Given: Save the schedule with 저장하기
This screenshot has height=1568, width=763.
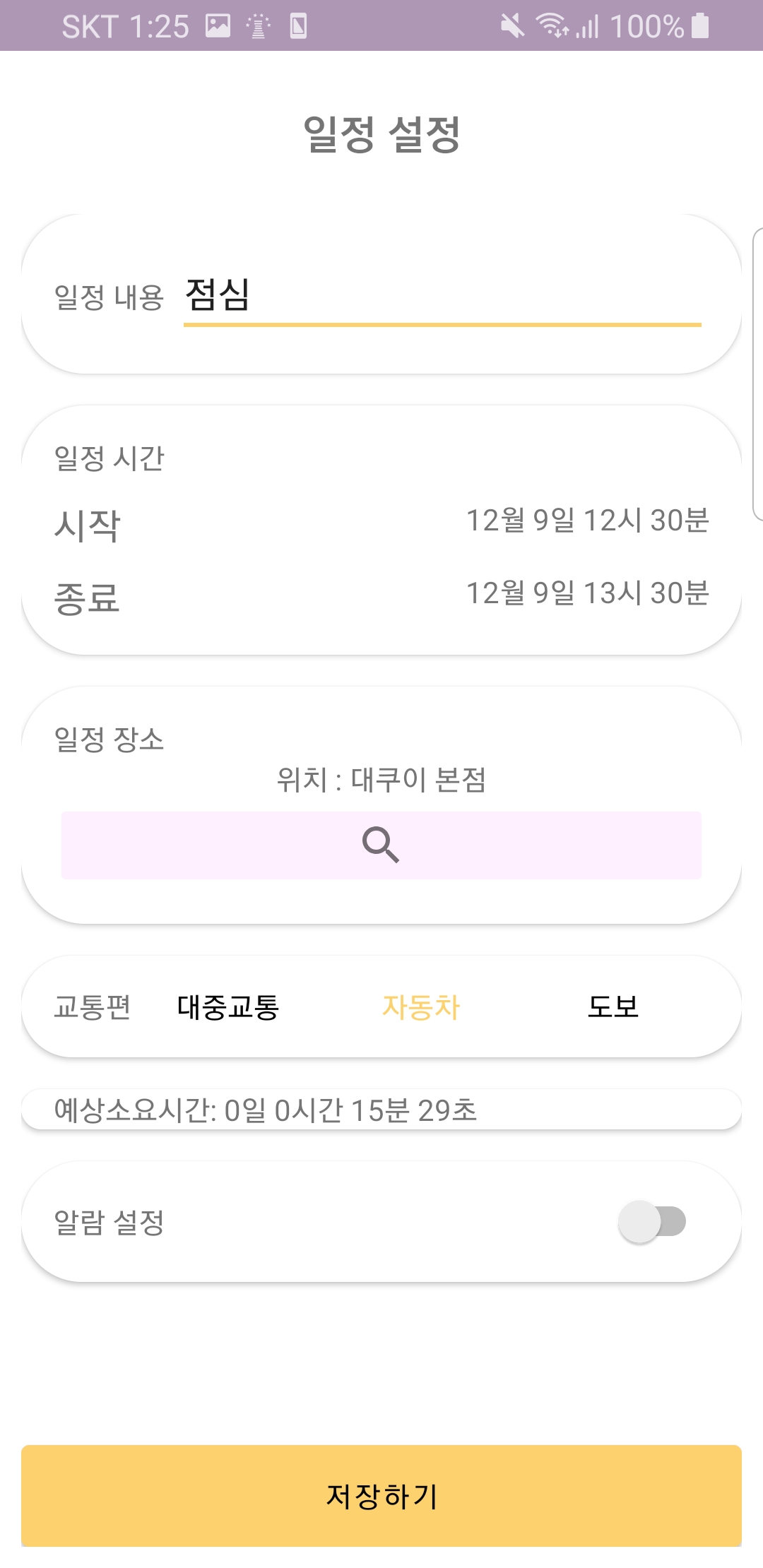Looking at the screenshot, I should coord(381,1496).
